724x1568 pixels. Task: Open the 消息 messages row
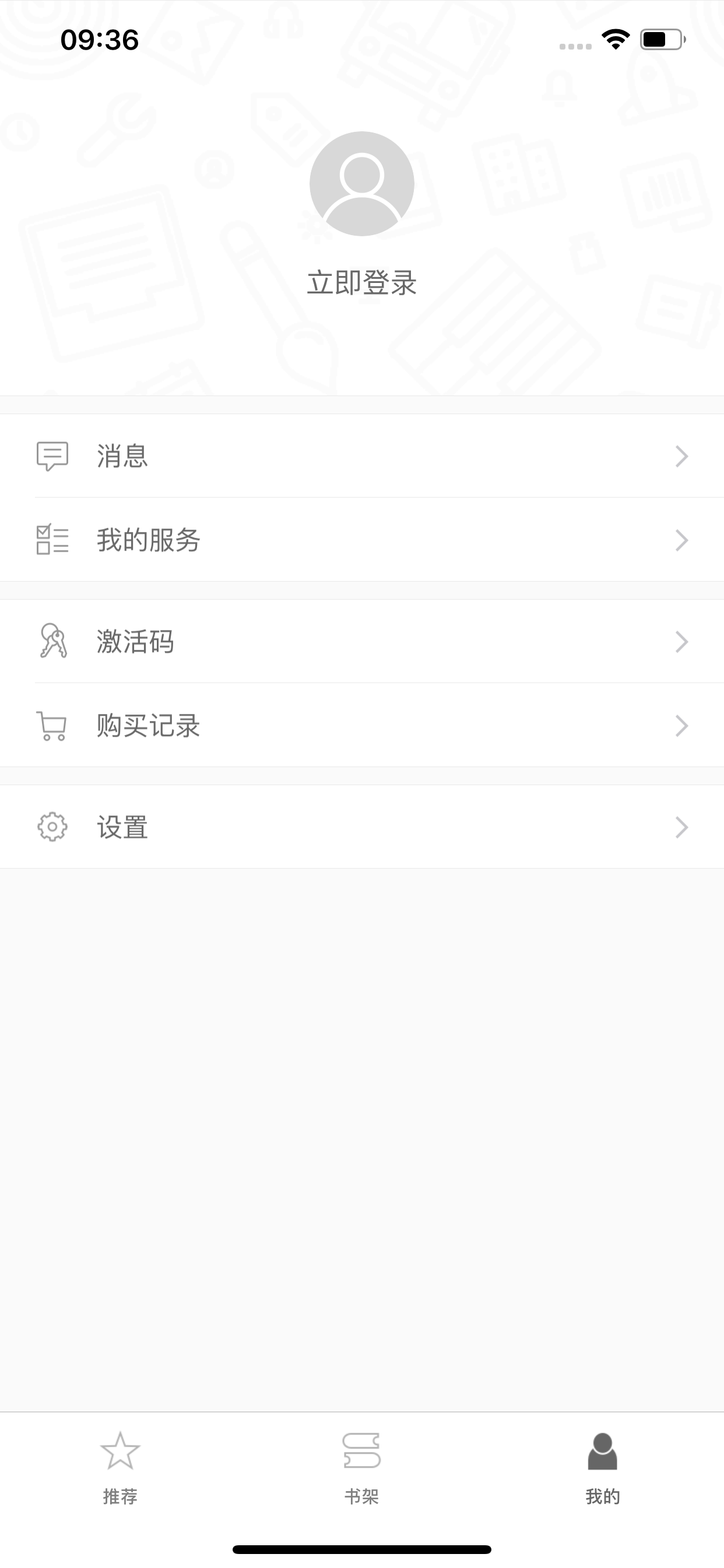(x=362, y=456)
